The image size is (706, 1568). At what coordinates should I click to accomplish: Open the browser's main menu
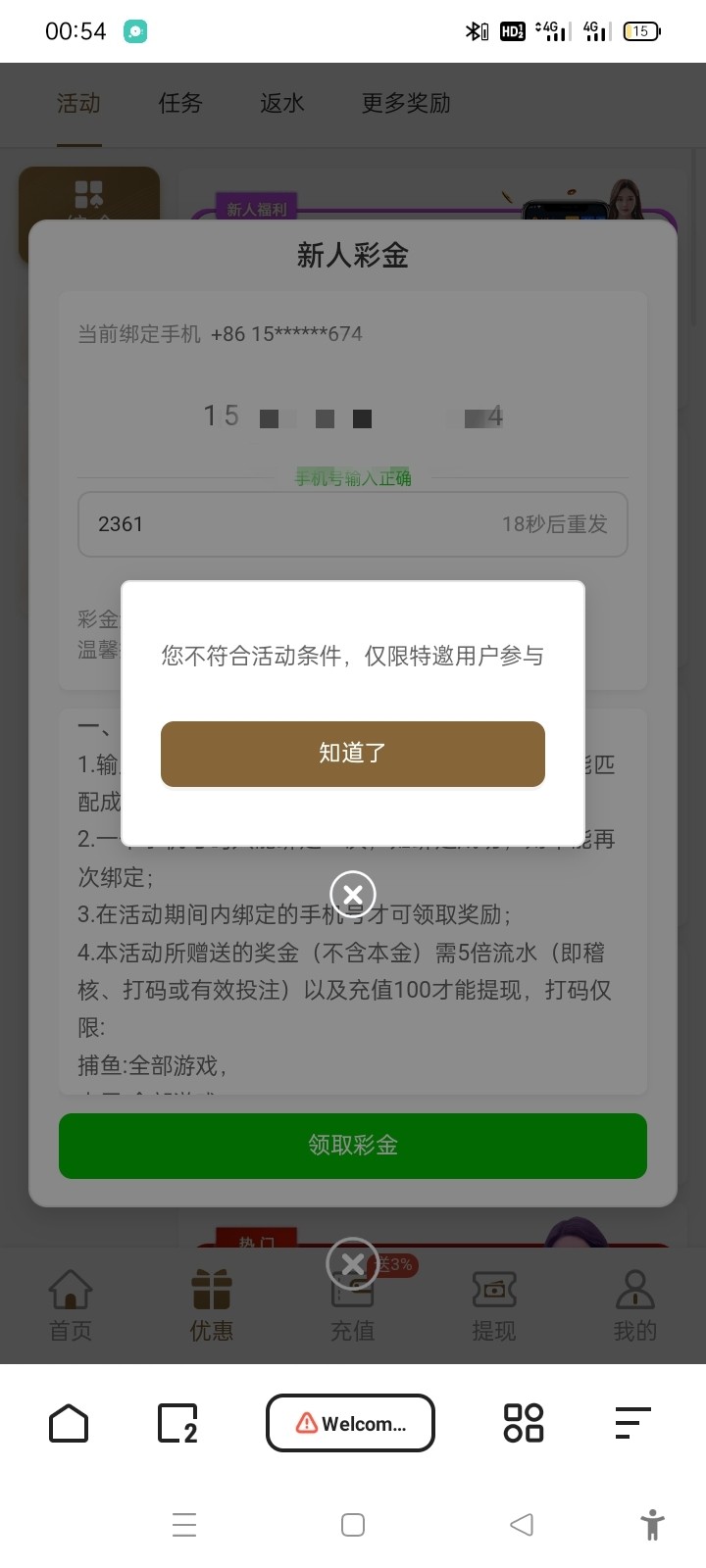[632, 1423]
